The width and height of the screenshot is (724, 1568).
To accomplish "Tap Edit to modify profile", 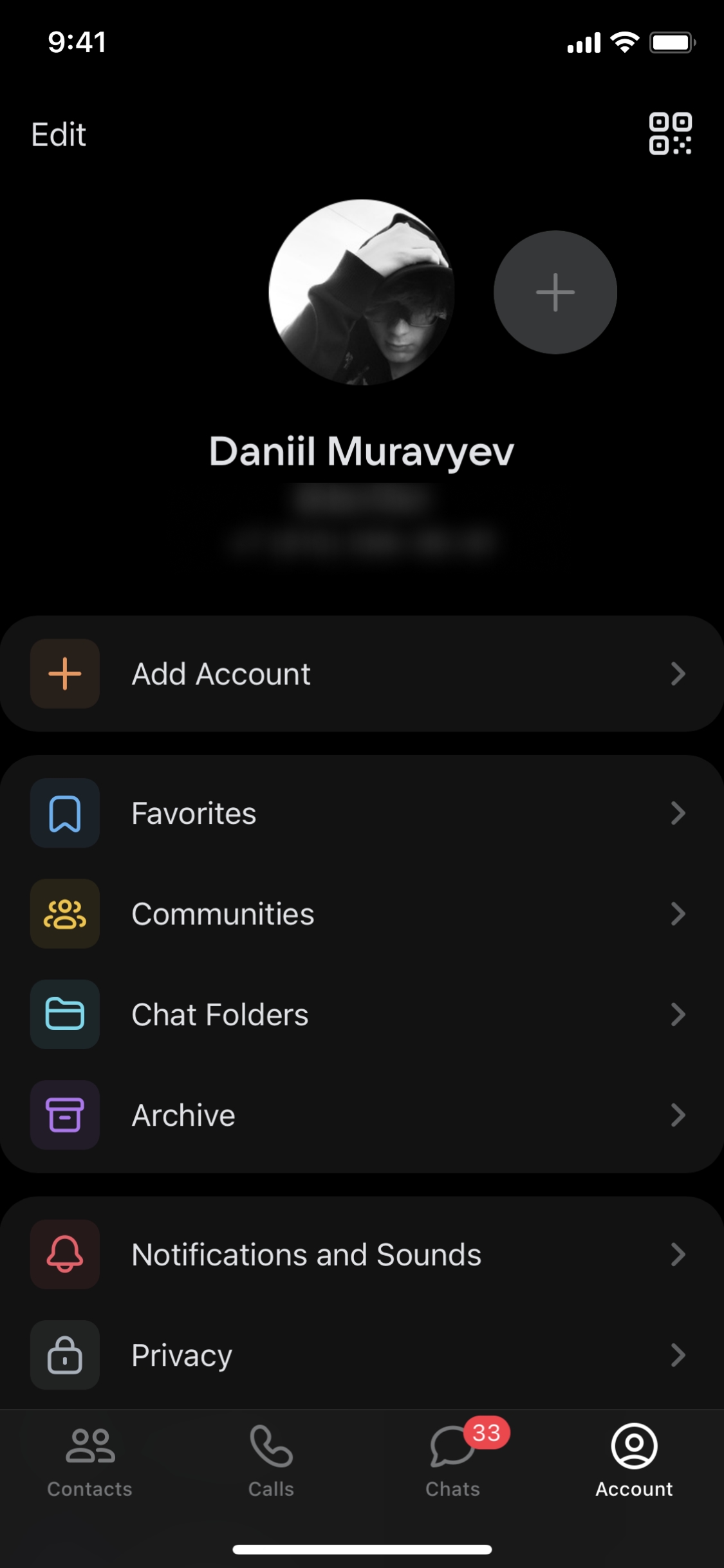I will (59, 135).
